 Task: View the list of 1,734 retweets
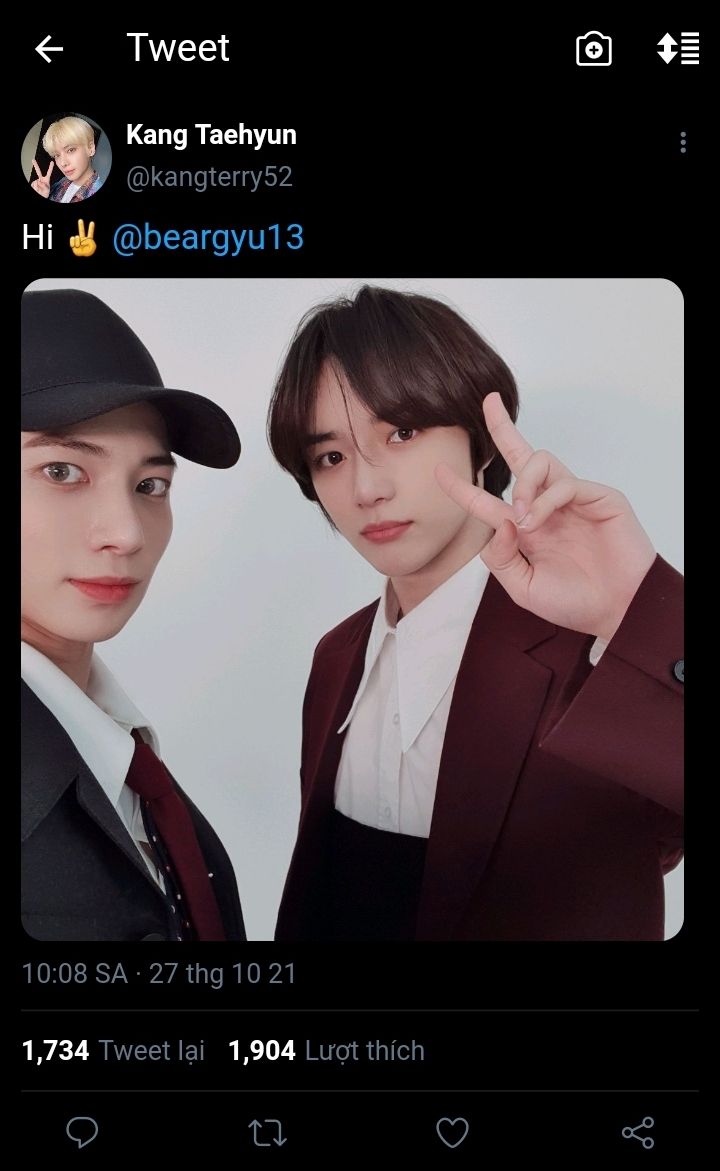[114, 1051]
